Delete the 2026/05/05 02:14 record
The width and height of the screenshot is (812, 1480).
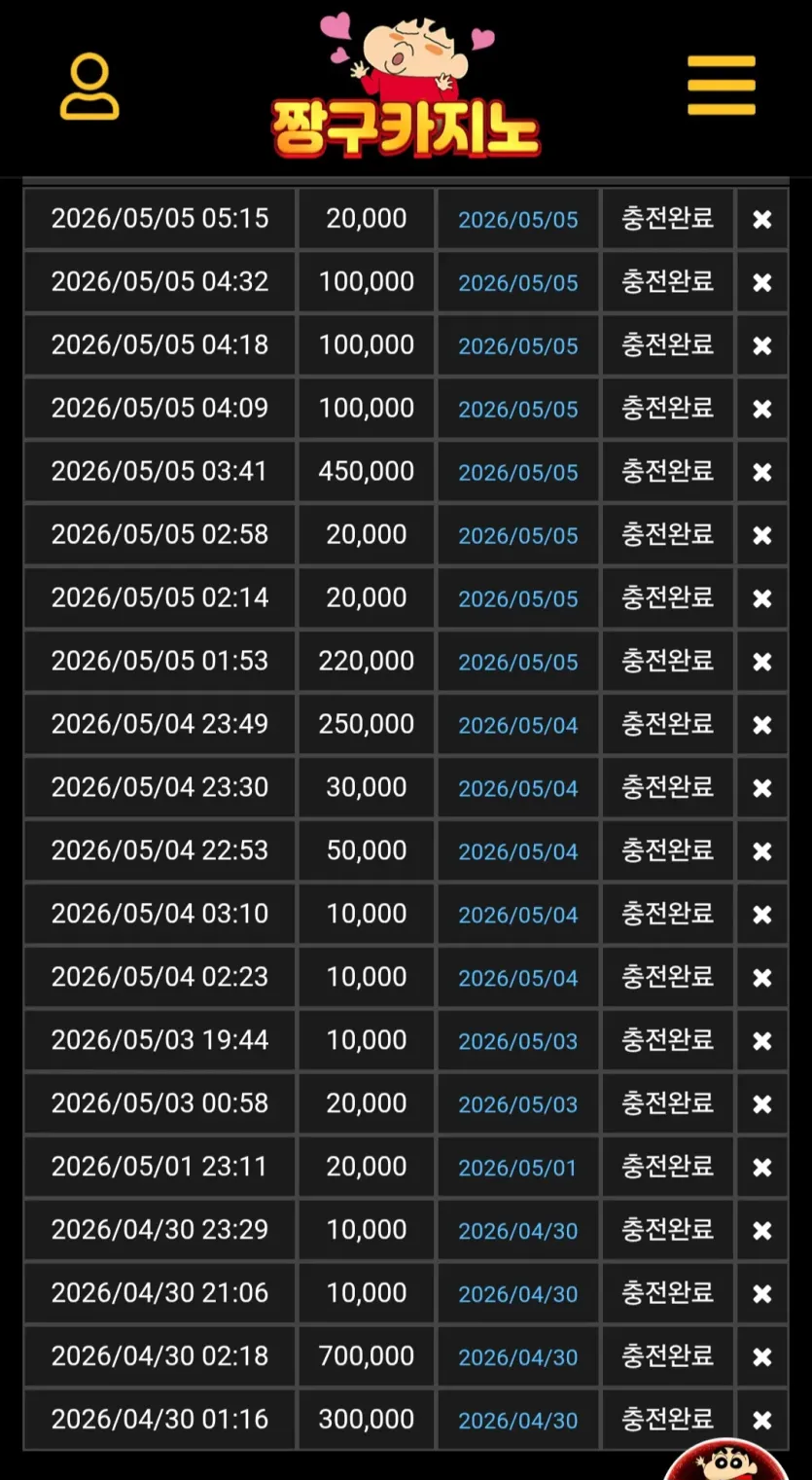(x=762, y=598)
